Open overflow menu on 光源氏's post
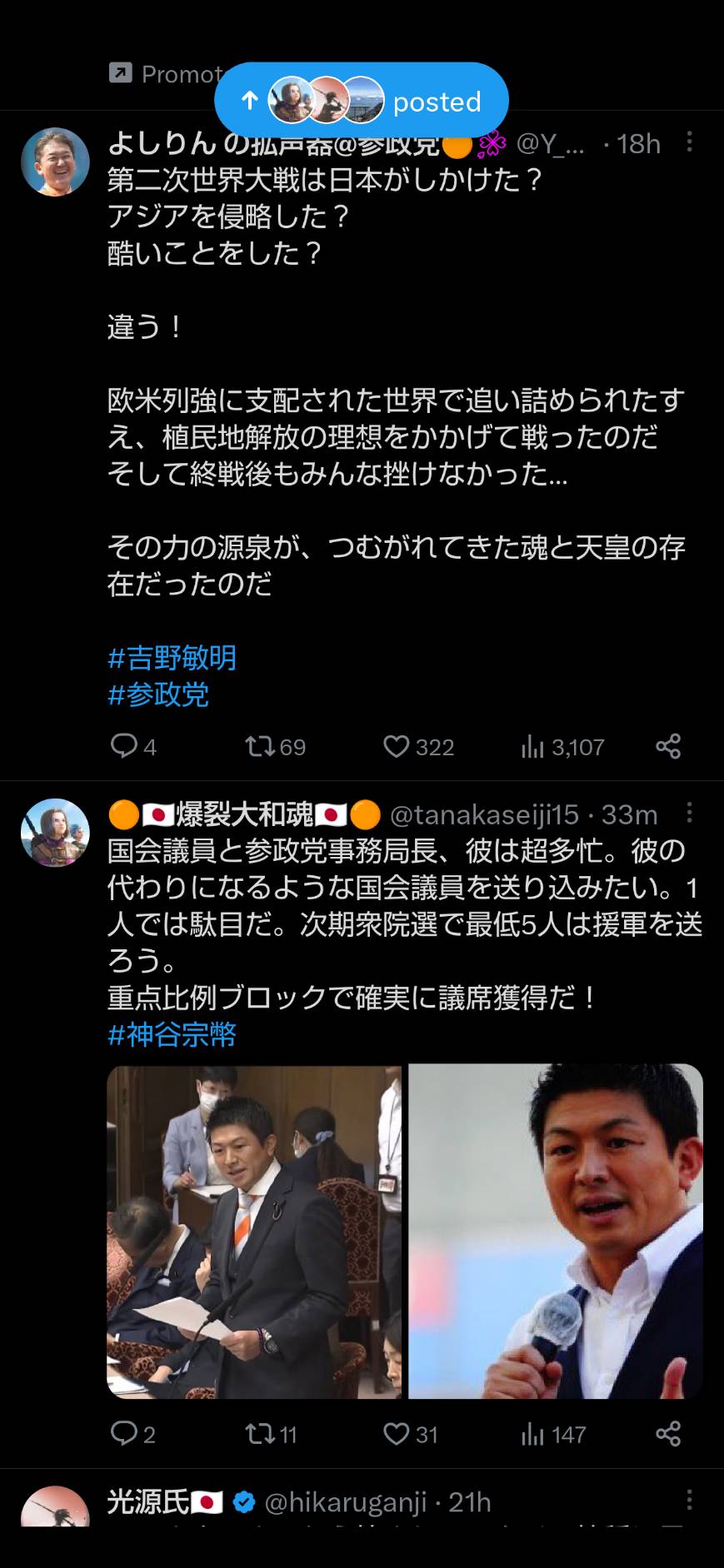724x1568 pixels. [689, 1501]
